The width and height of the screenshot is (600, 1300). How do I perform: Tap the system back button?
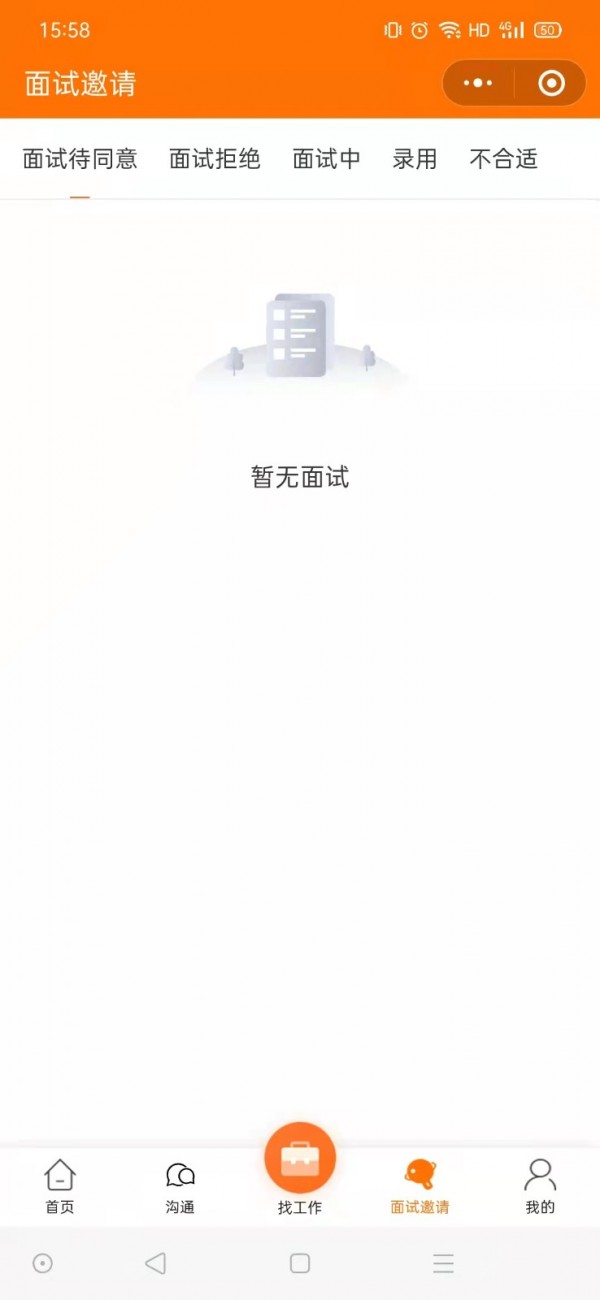tap(155, 1263)
